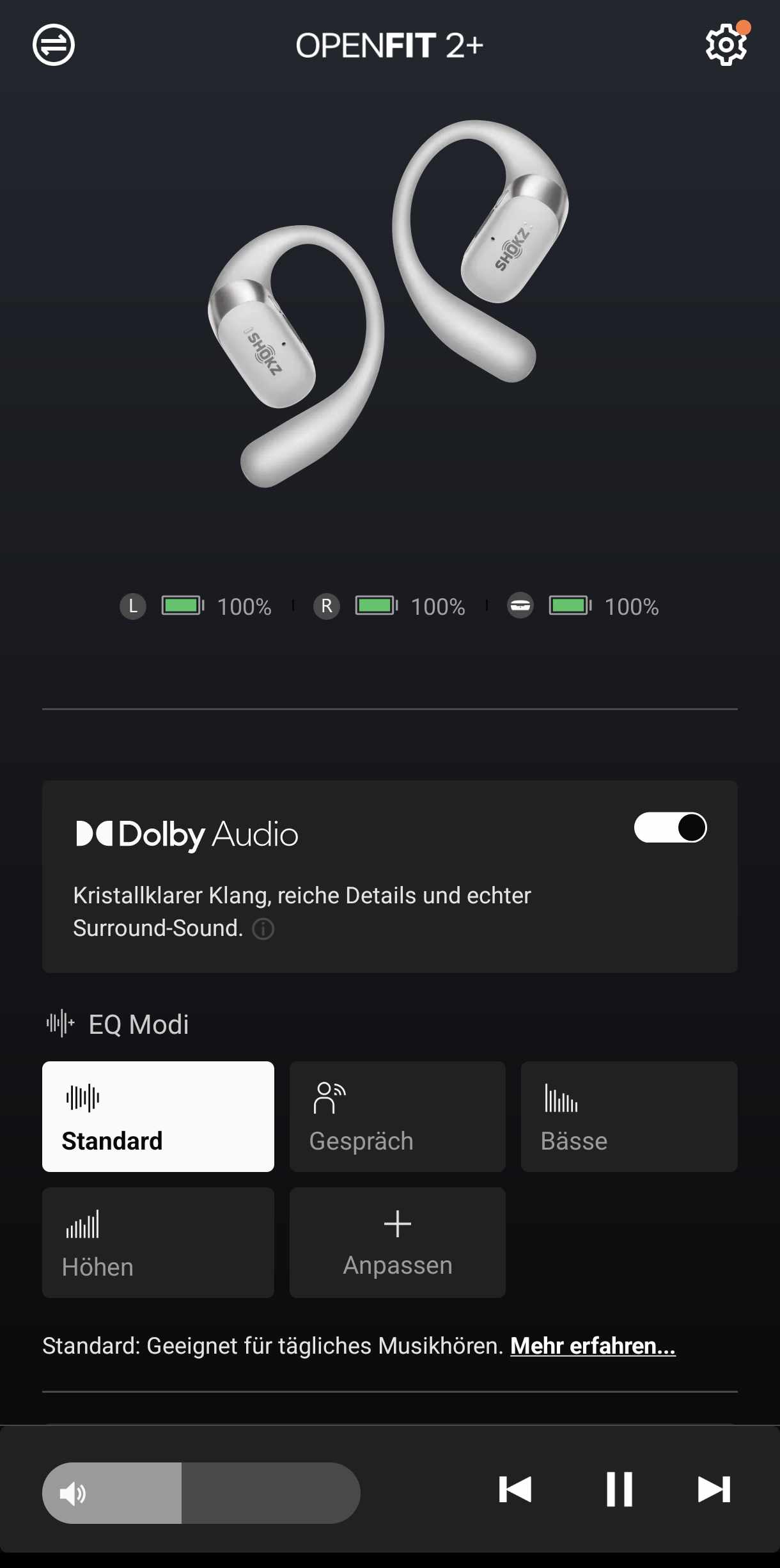Open the Mehr erfahren link

[593, 1346]
